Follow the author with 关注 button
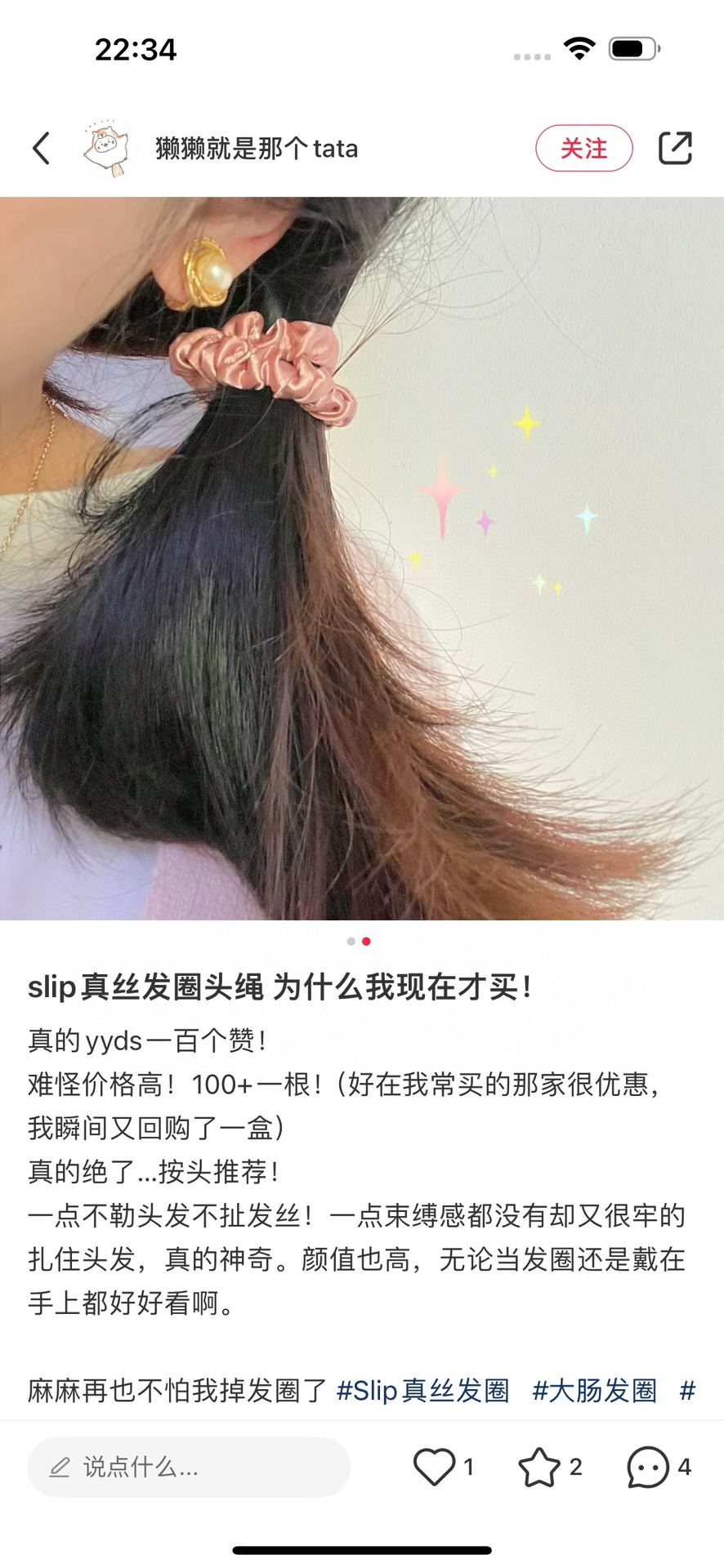This screenshot has width=724, height=1568. (583, 149)
